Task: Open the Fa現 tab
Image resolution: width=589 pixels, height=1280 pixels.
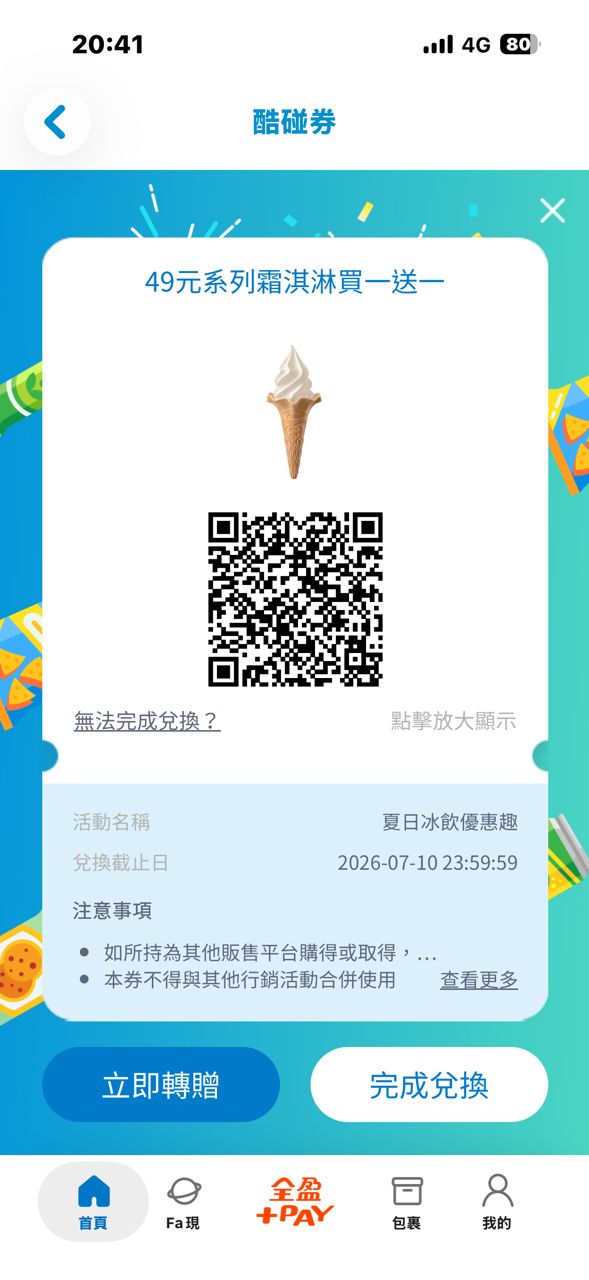Action: tap(183, 1202)
